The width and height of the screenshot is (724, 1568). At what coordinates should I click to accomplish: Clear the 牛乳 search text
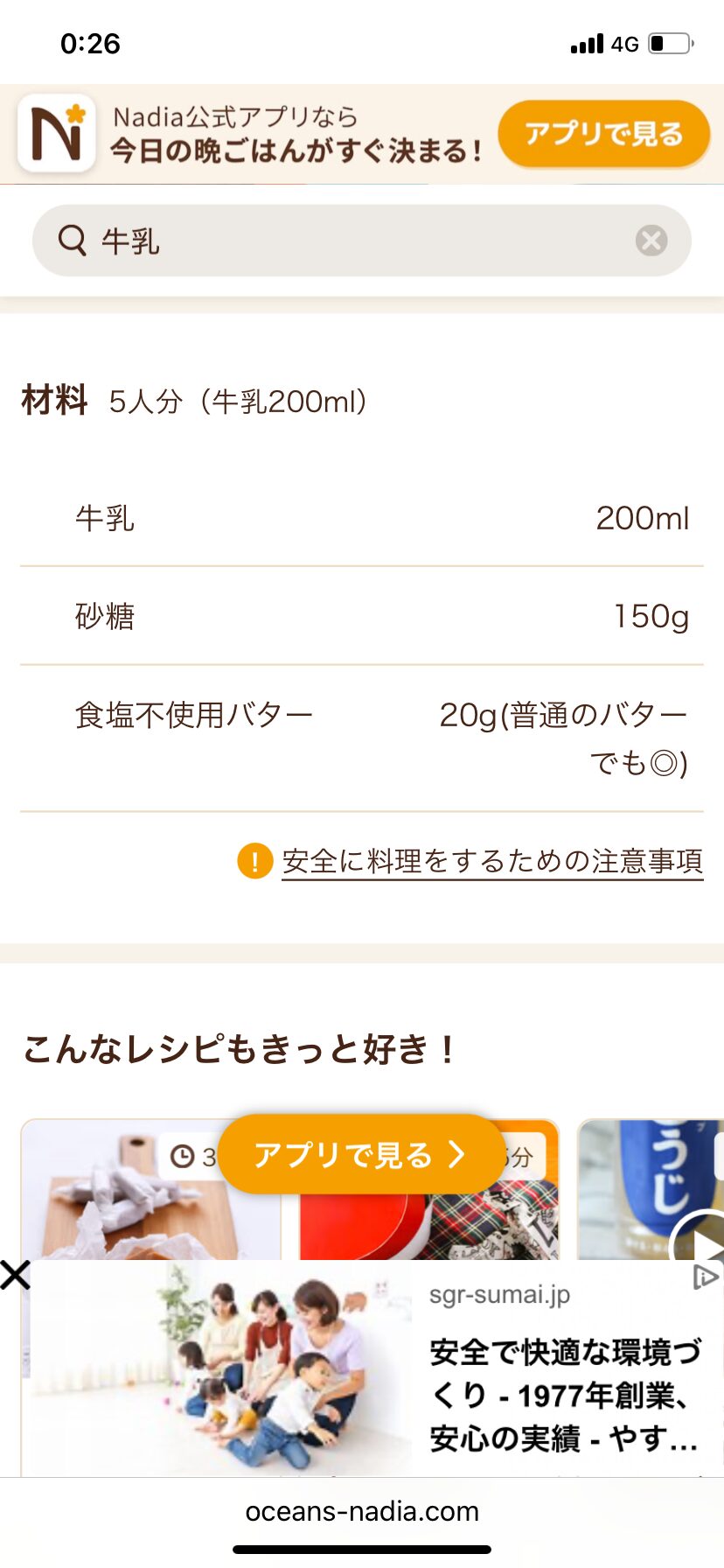(651, 241)
